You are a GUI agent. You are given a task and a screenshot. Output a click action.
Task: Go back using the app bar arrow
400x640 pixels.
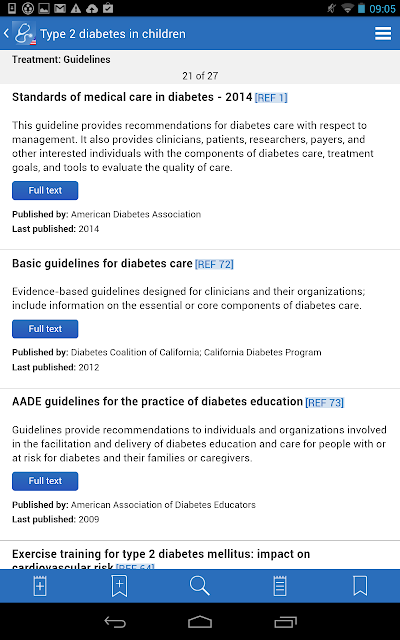(7, 33)
